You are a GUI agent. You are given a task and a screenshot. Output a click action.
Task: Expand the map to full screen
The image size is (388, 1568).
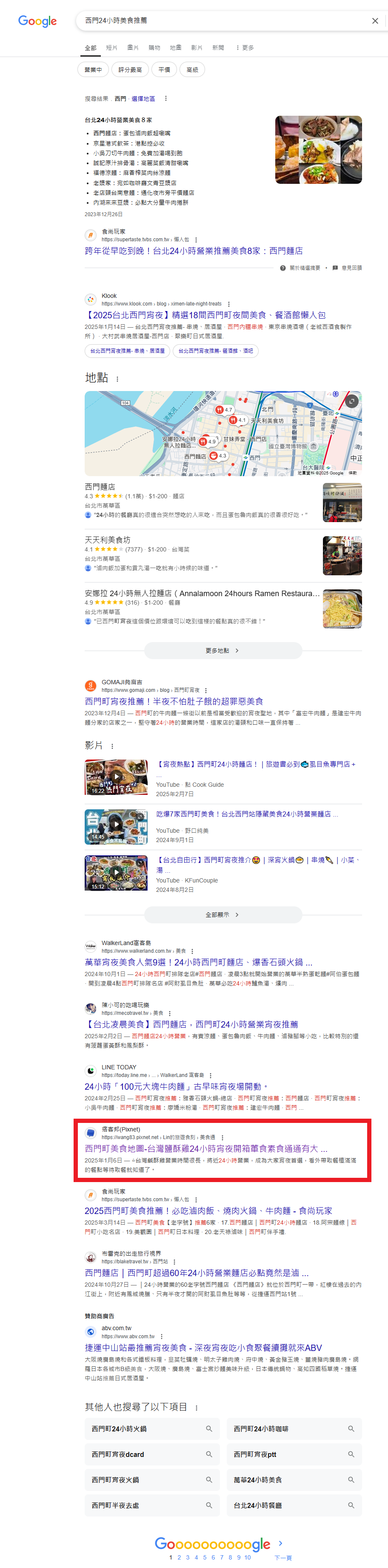pyautogui.click(x=351, y=402)
